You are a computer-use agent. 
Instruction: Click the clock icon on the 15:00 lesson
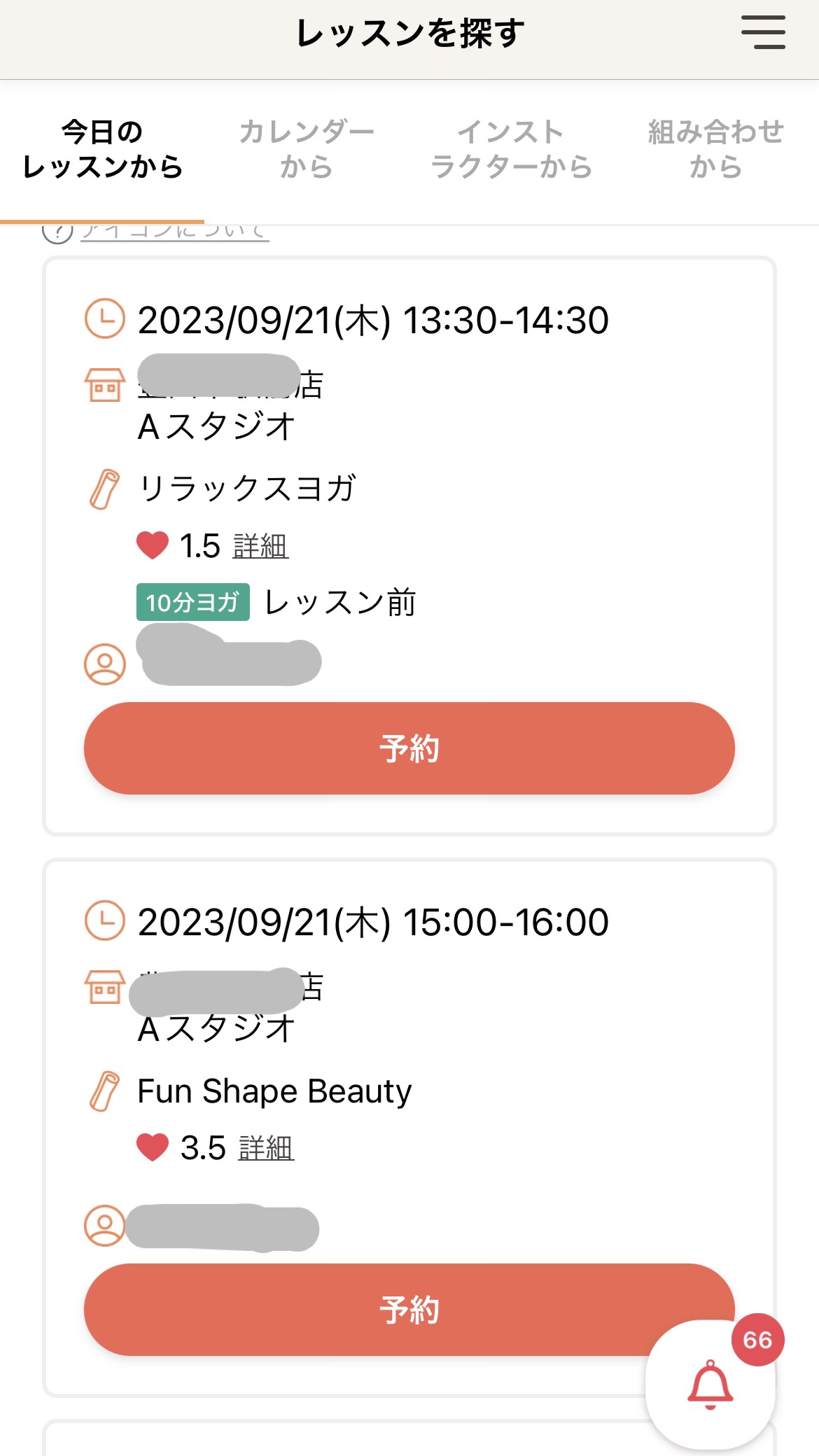104,920
